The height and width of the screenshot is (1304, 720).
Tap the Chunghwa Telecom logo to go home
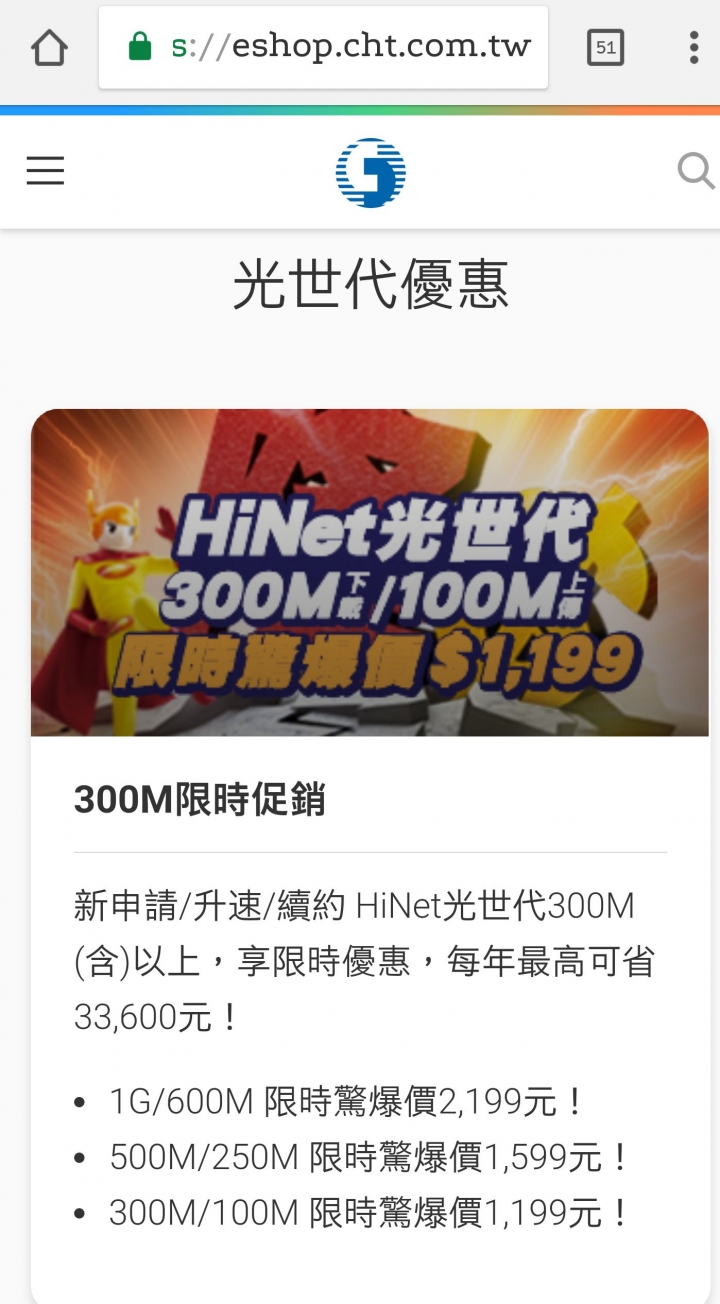(x=370, y=173)
